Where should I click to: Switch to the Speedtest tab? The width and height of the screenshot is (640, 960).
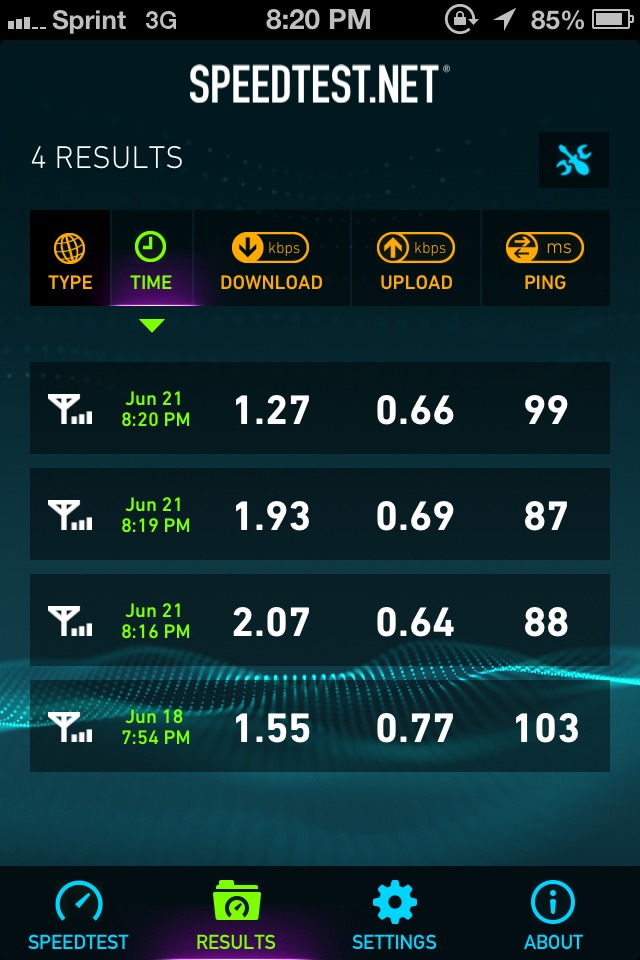[x=78, y=915]
